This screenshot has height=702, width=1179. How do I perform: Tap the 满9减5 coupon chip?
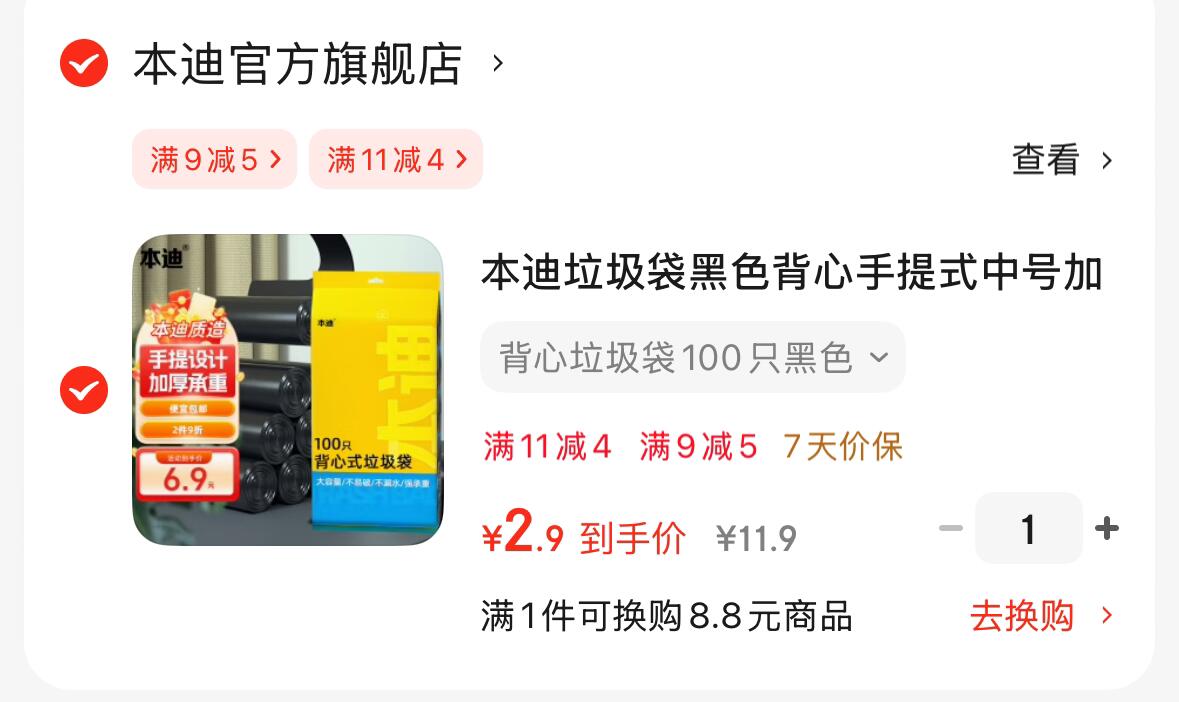coord(215,159)
